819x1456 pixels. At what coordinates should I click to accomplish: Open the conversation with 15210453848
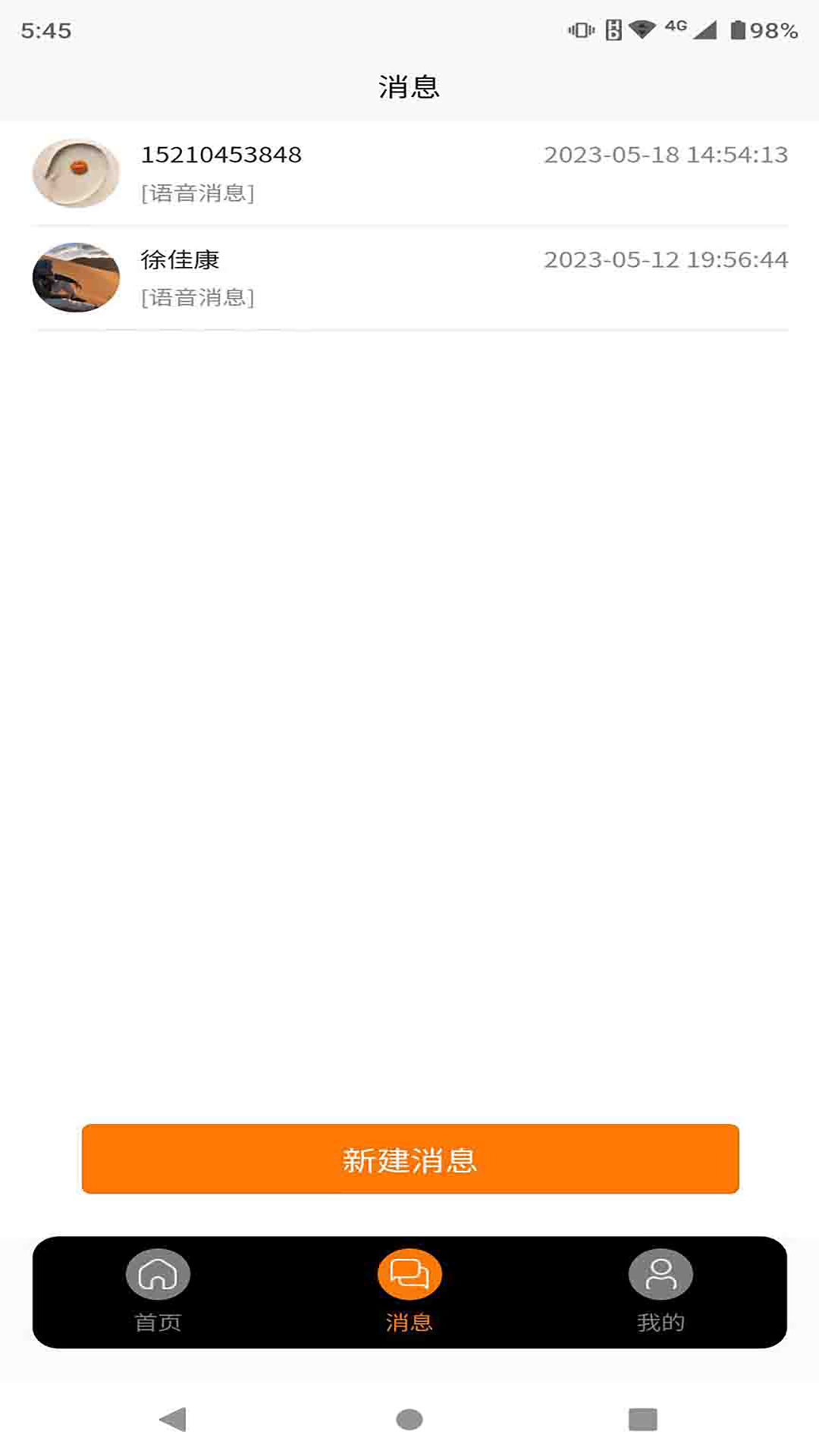(x=409, y=173)
